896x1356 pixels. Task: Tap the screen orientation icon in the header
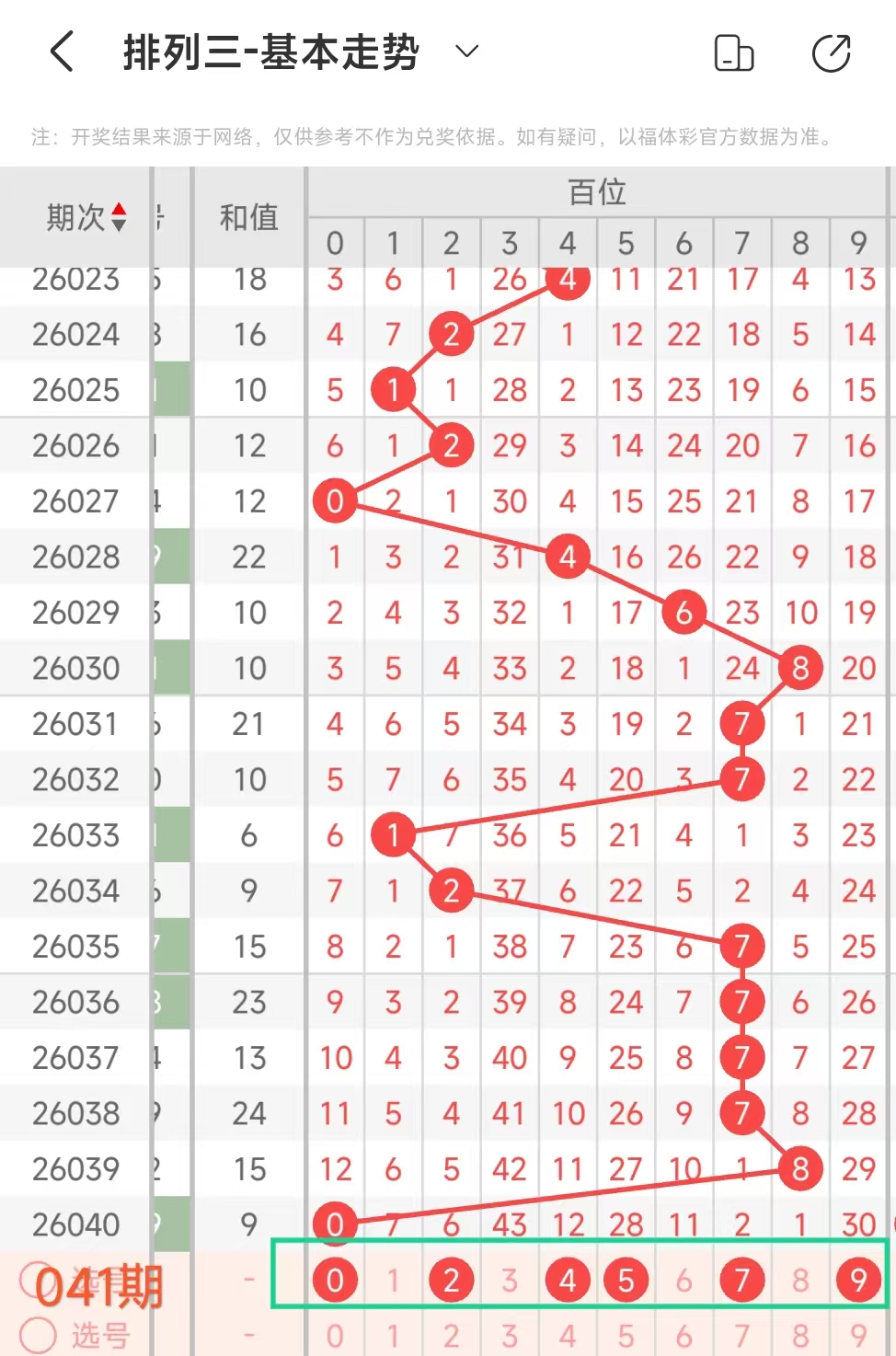(x=734, y=52)
